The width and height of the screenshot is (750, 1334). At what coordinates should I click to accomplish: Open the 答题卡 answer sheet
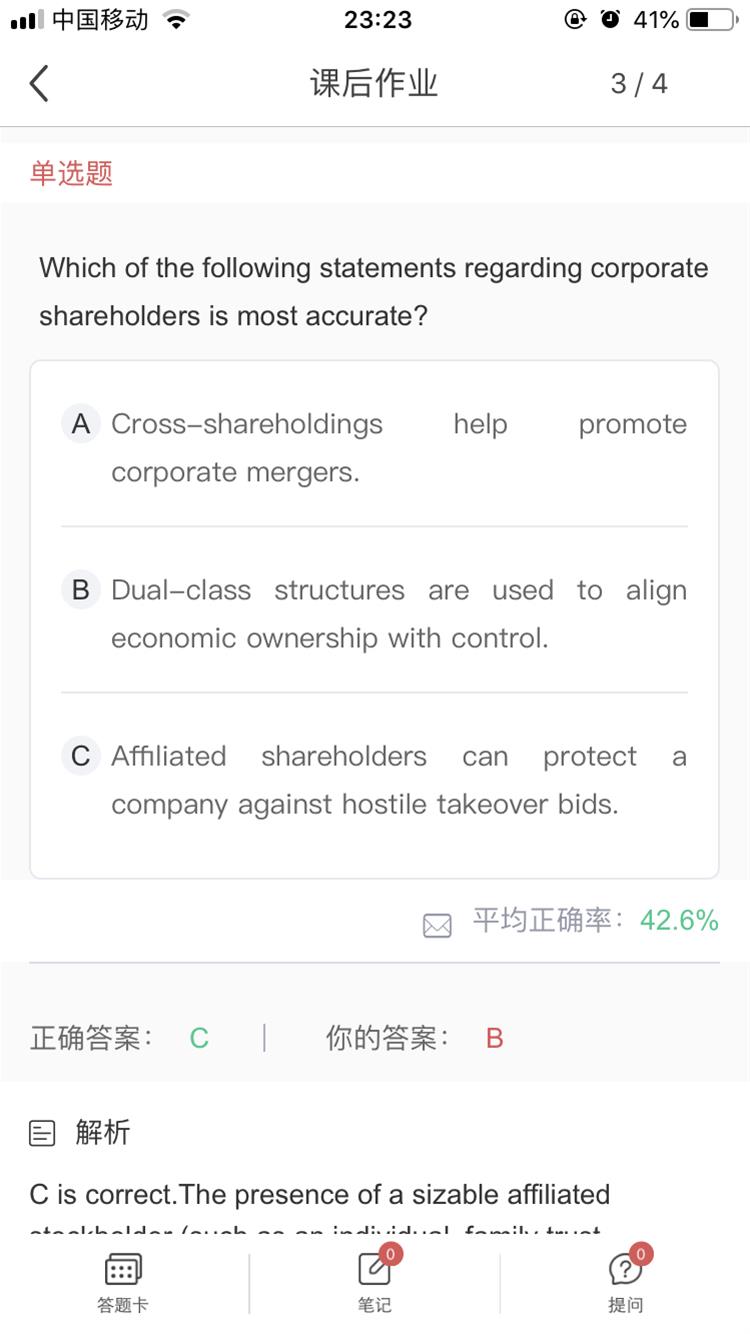point(123,1283)
